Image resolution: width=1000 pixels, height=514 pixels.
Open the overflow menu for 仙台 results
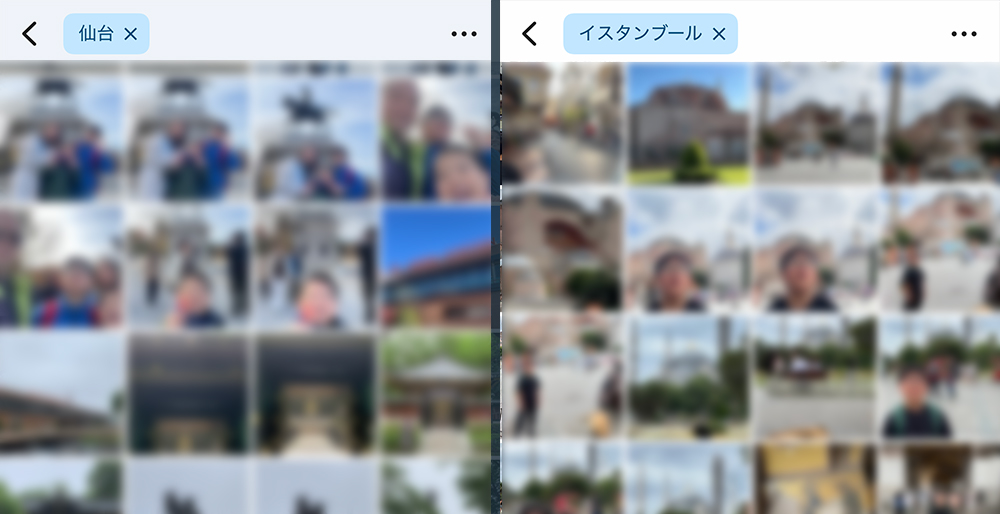(x=464, y=34)
